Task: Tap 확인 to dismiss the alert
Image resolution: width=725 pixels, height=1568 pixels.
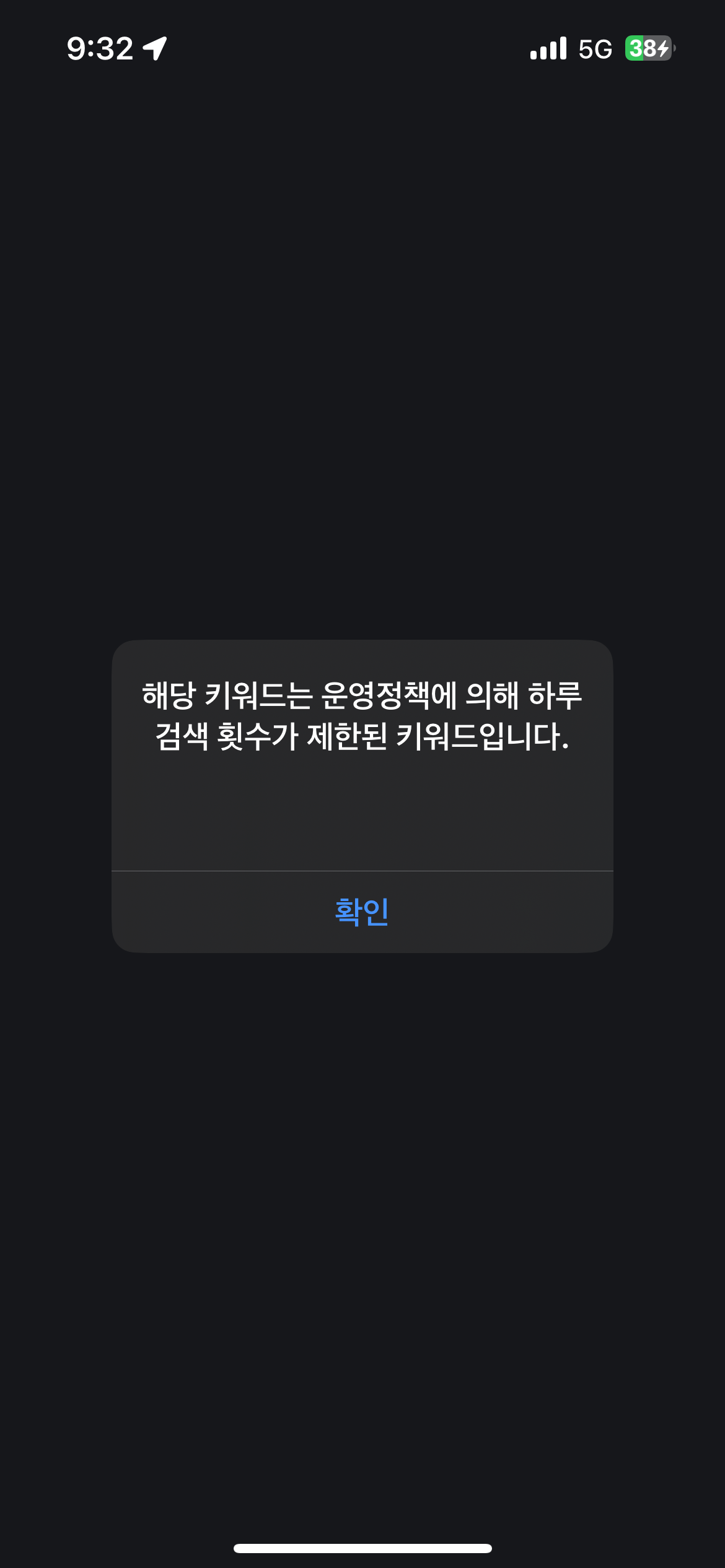Action: (362, 912)
